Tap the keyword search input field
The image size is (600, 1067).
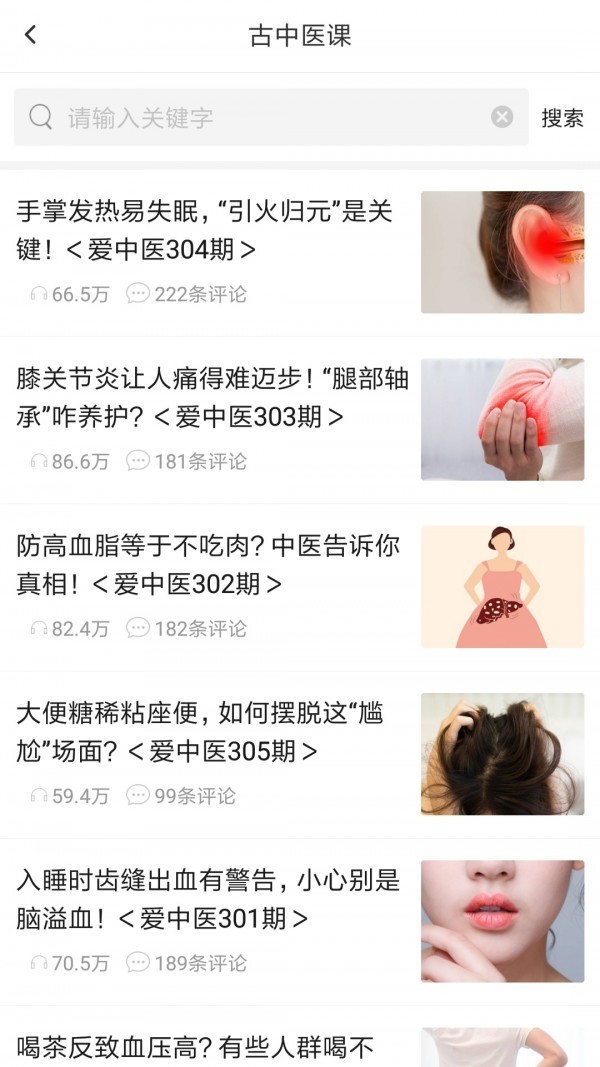click(x=260, y=118)
